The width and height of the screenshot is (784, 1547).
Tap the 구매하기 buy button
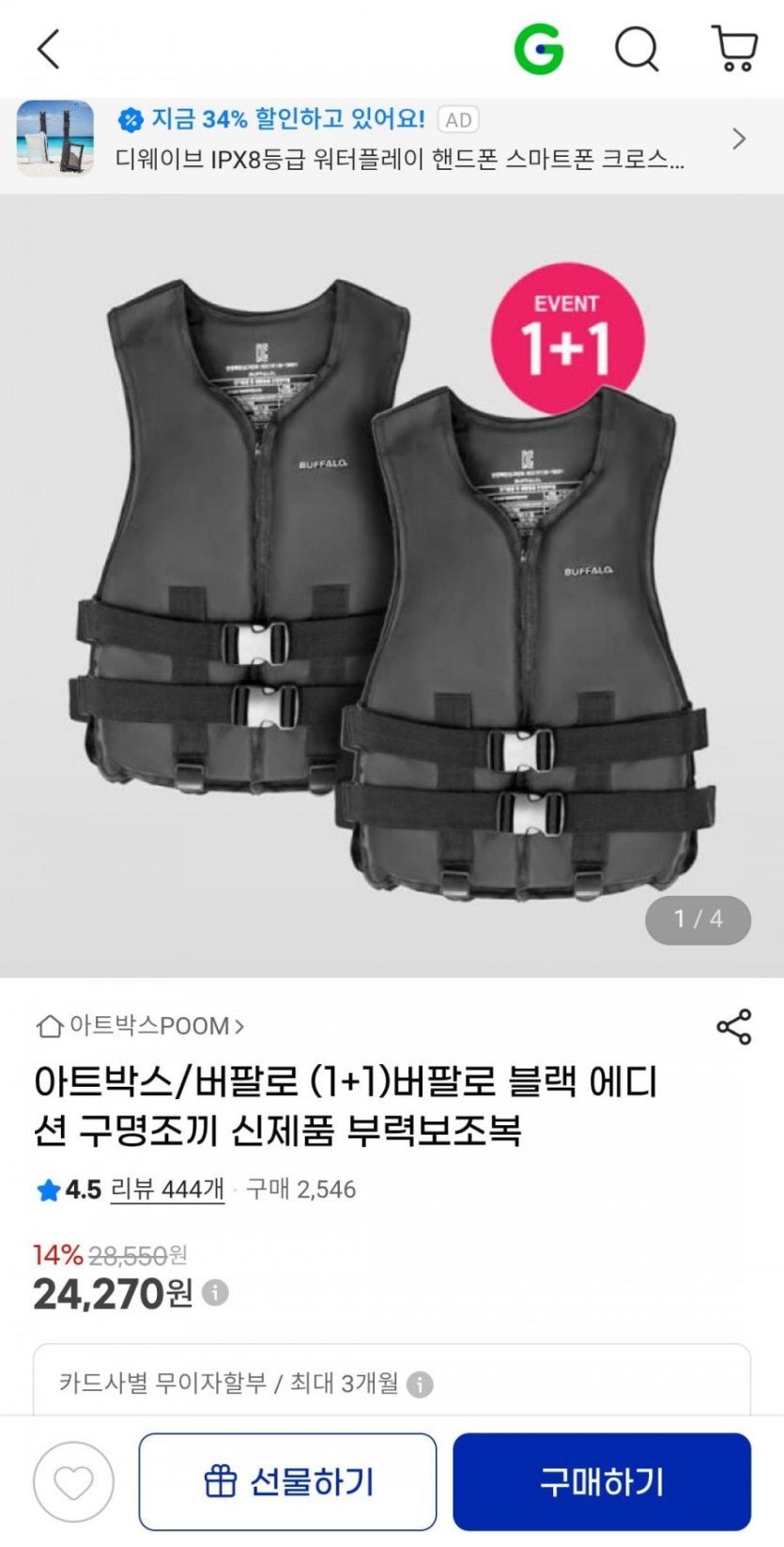602,1482
